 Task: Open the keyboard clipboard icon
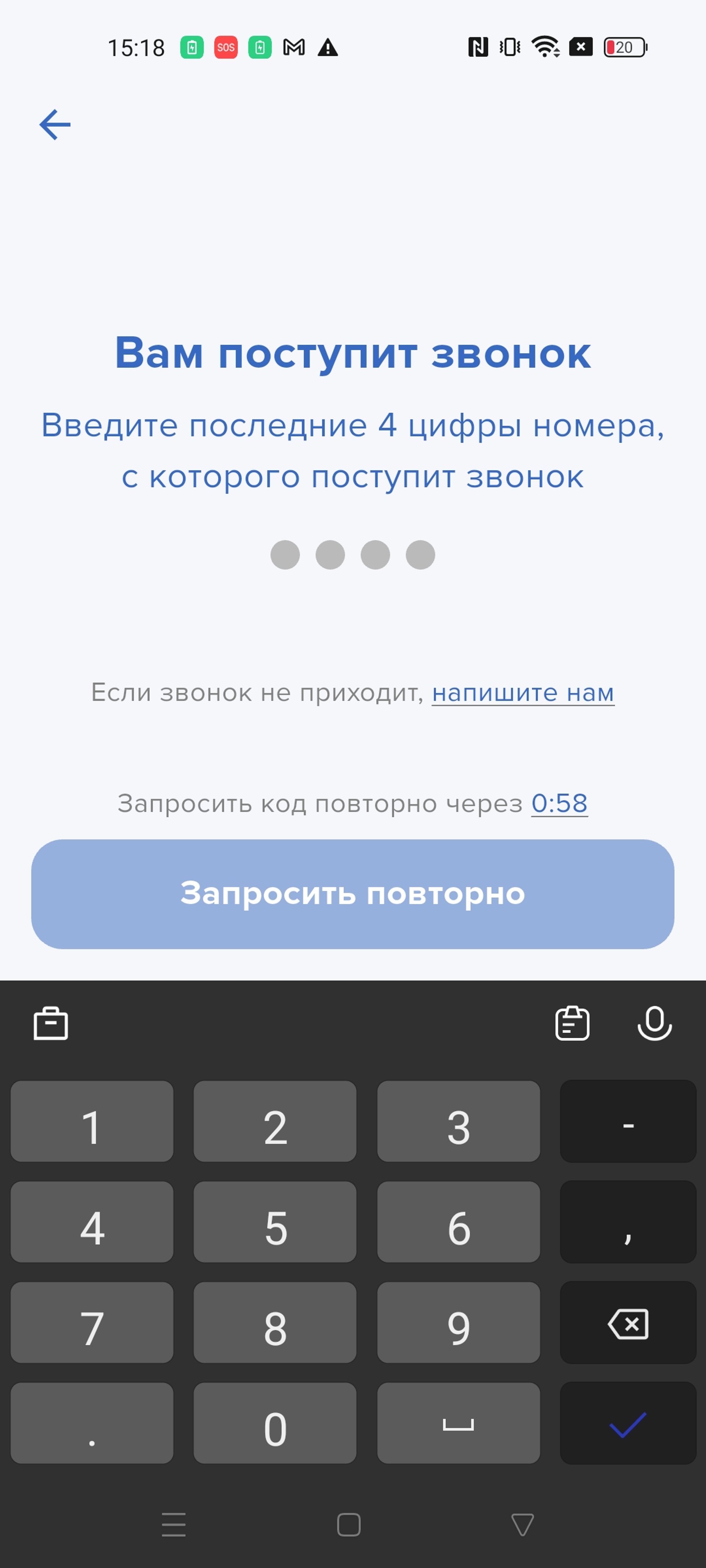point(572,1023)
